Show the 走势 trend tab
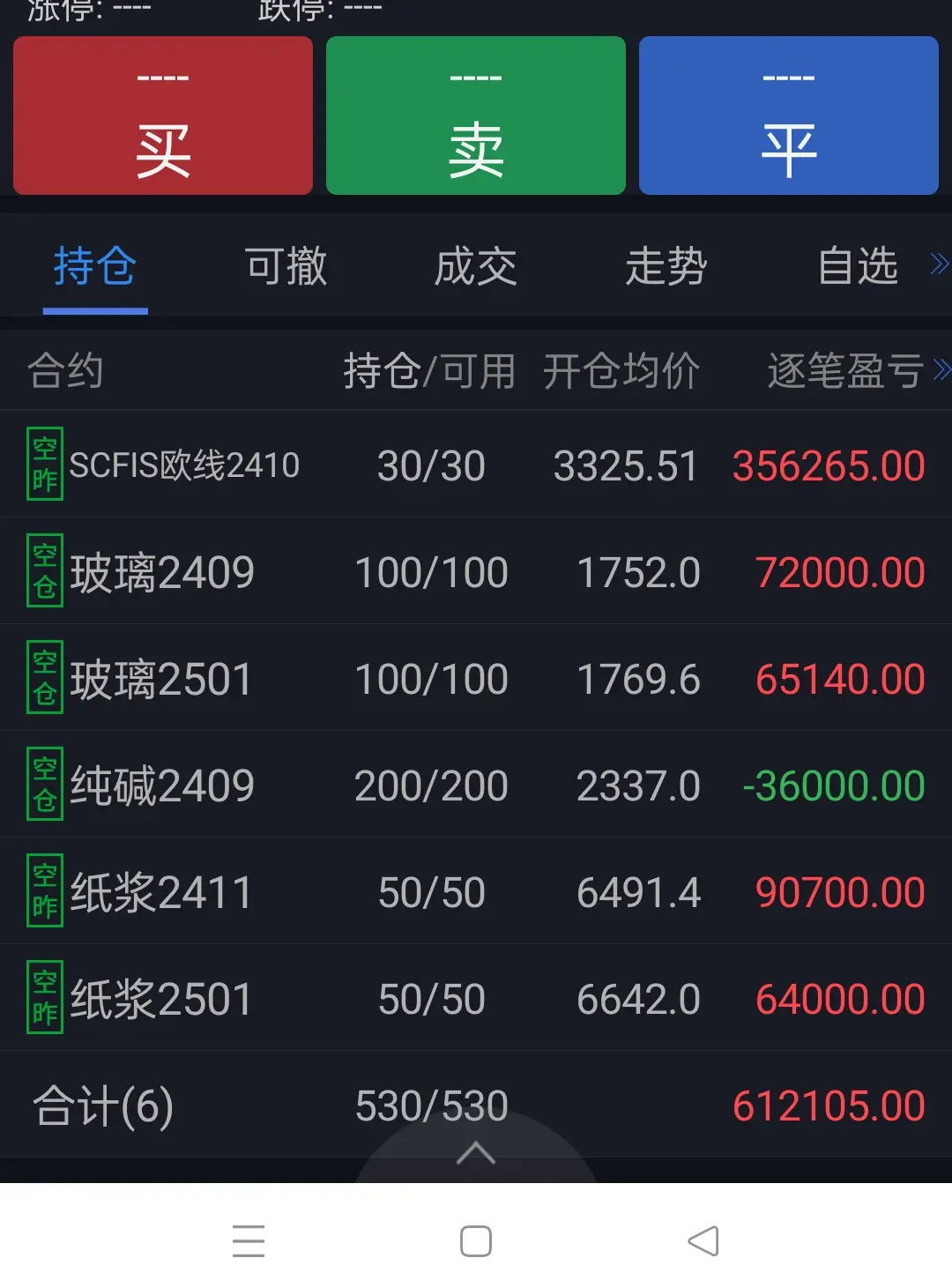952x1273 pixels. 666,266
